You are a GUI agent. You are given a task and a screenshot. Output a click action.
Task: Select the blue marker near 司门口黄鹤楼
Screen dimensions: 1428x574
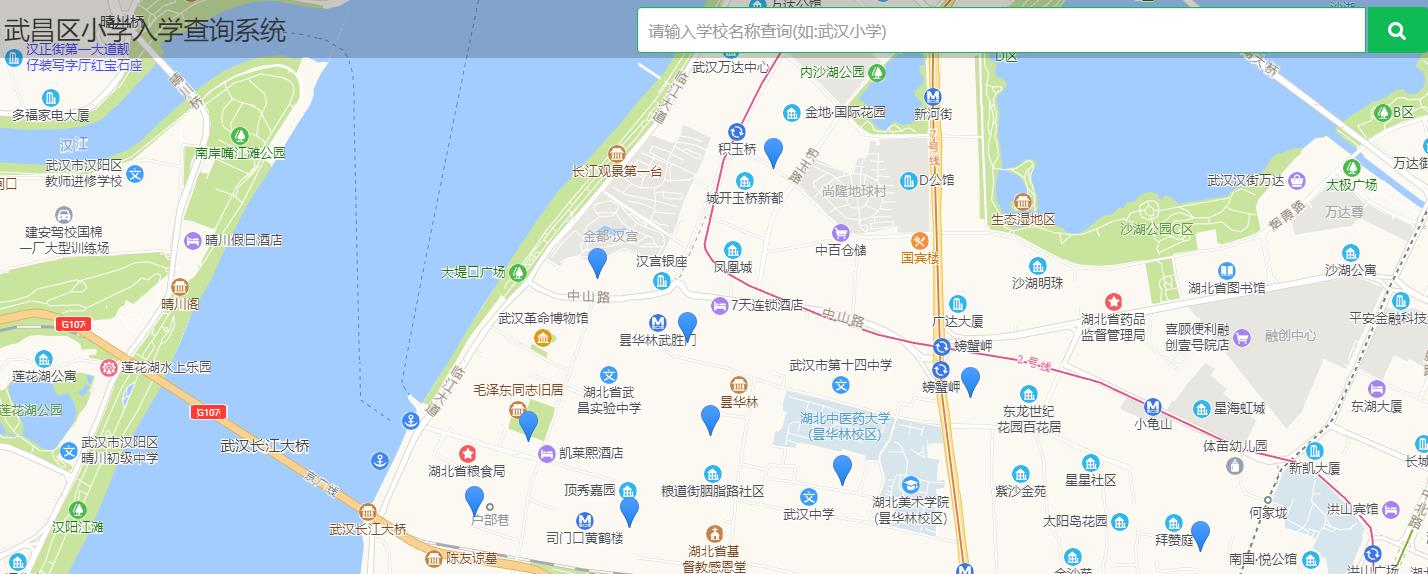629,510
